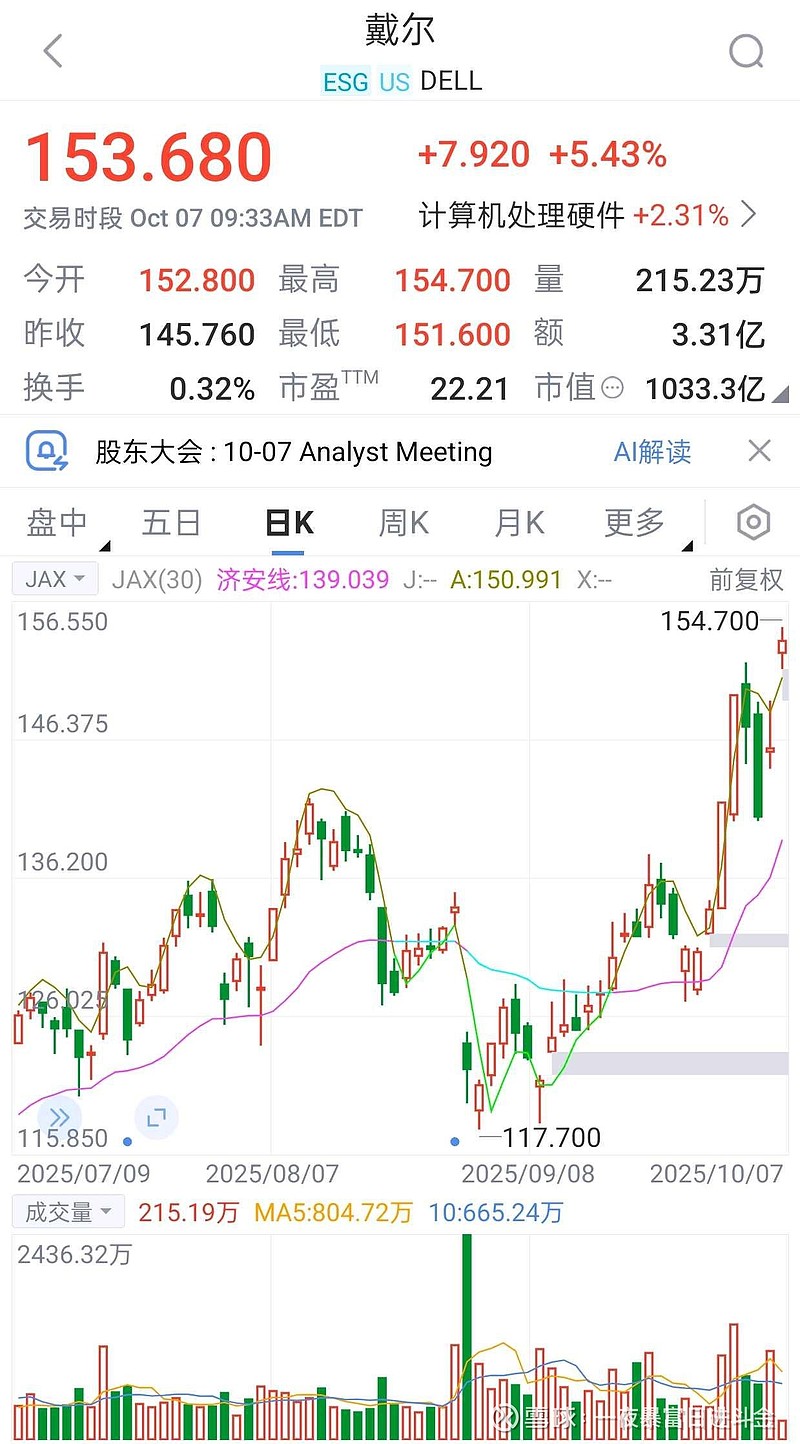Select the 日K chart tab
The height and width of the screenshot is (1444, 800).
pos(288,522)
